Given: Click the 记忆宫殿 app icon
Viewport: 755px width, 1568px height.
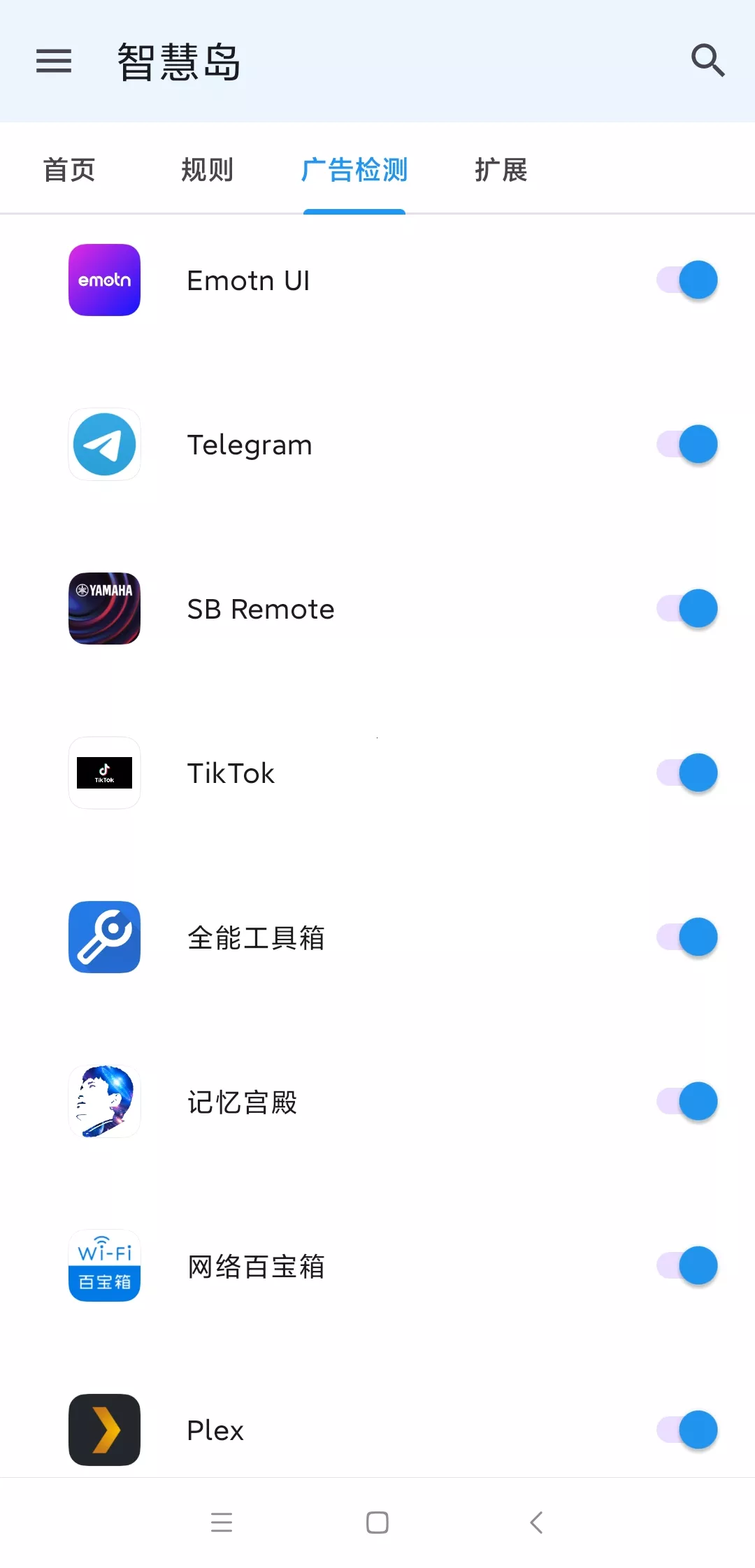Looking at the screenshot, I should click(x=104, y=1102).
